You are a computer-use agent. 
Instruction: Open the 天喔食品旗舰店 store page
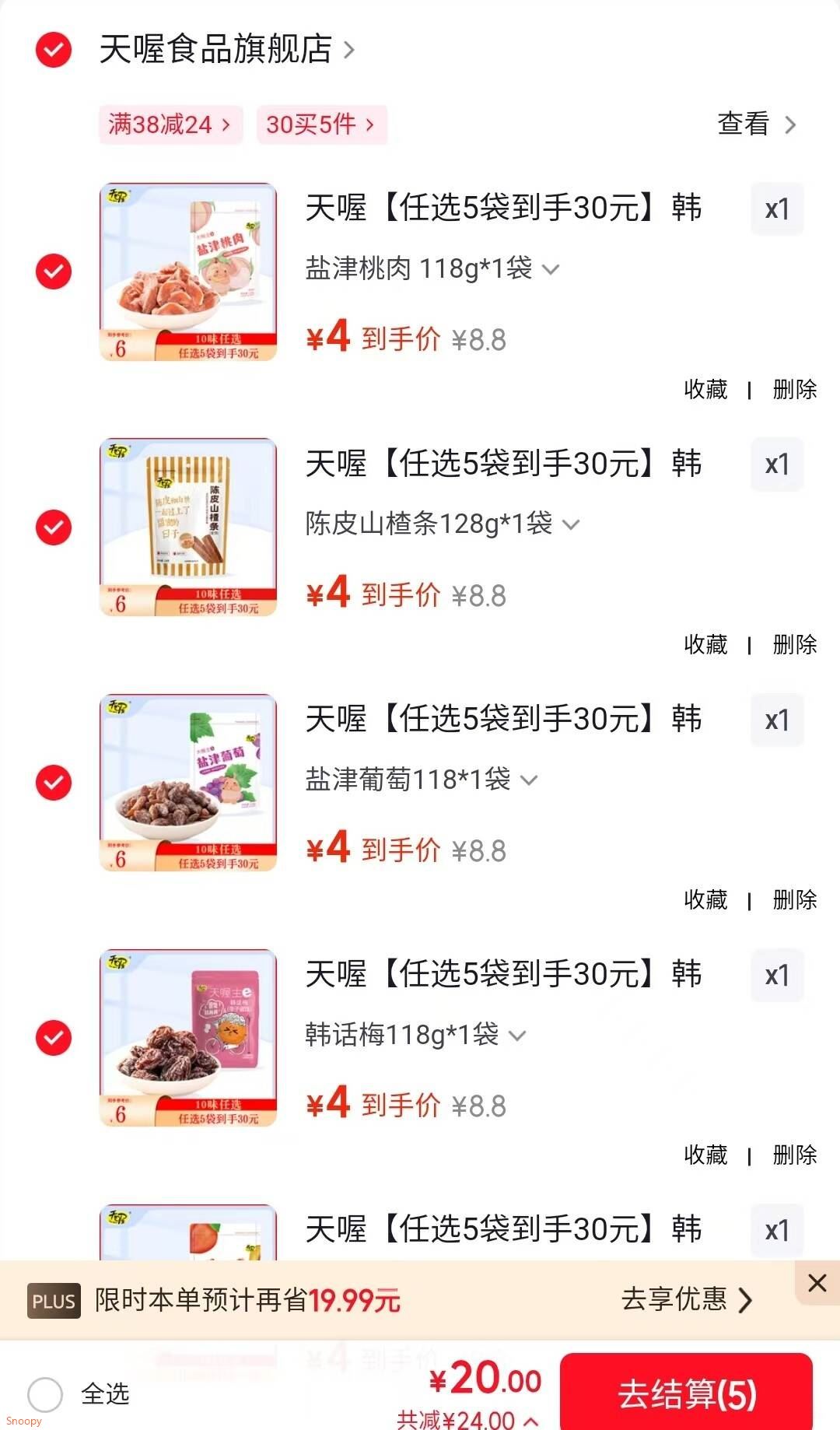(x=215, y=50)
